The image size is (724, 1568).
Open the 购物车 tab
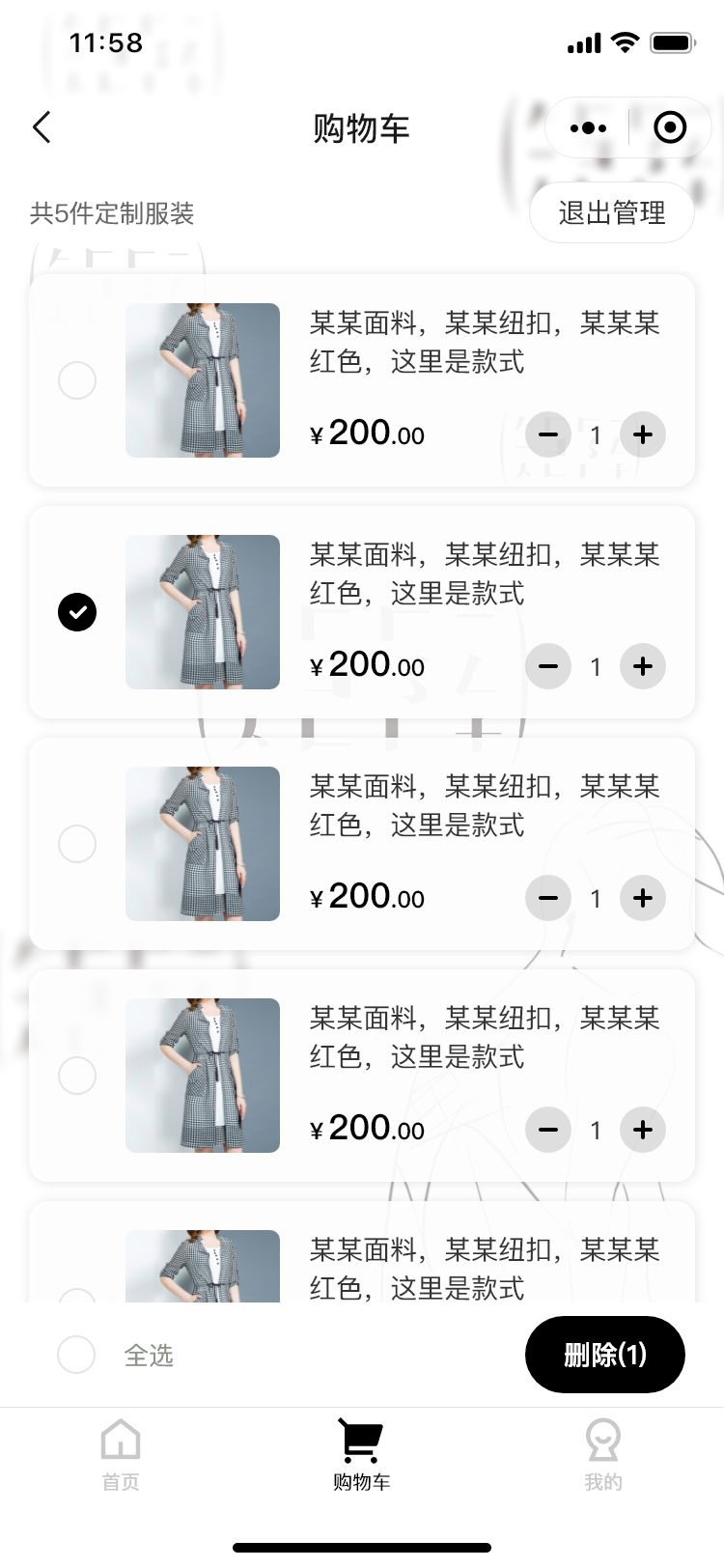point(361,1454)
